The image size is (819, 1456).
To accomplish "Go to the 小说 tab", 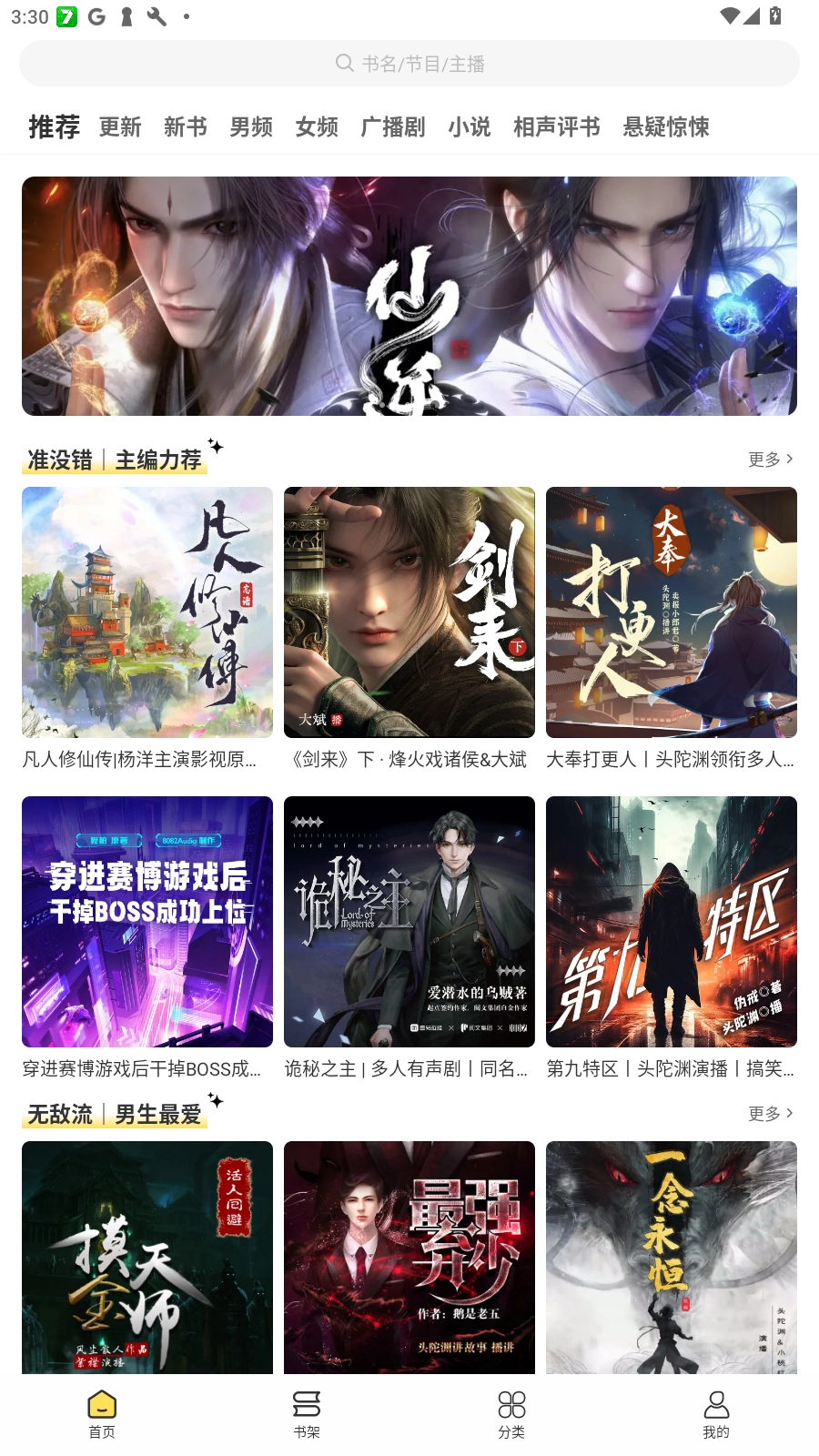I will click(470, 127).
